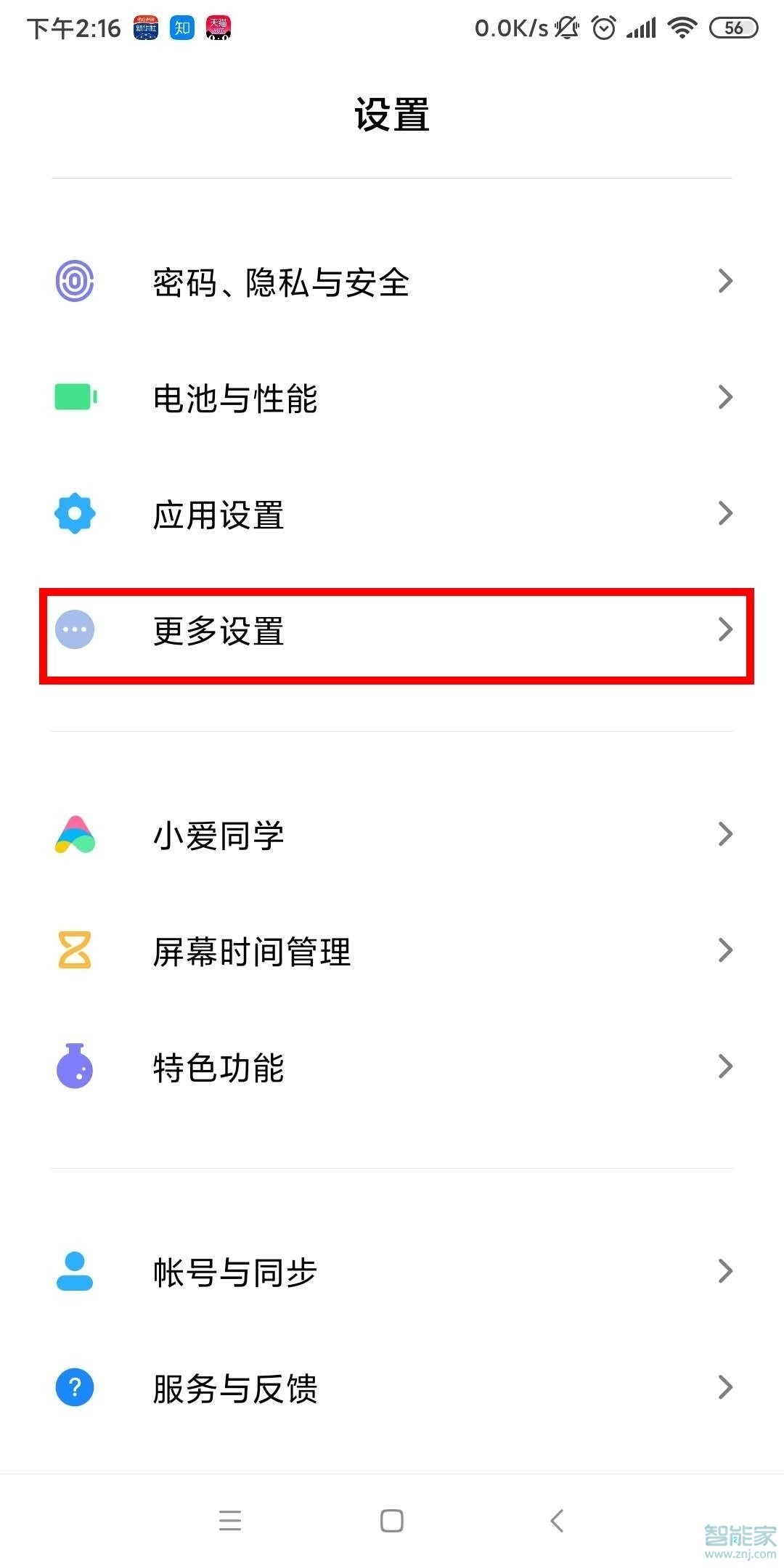Viewport: 784px width, 1568px height.
Task: Open the 服务与反馈 settings page
Action: 392,1387
